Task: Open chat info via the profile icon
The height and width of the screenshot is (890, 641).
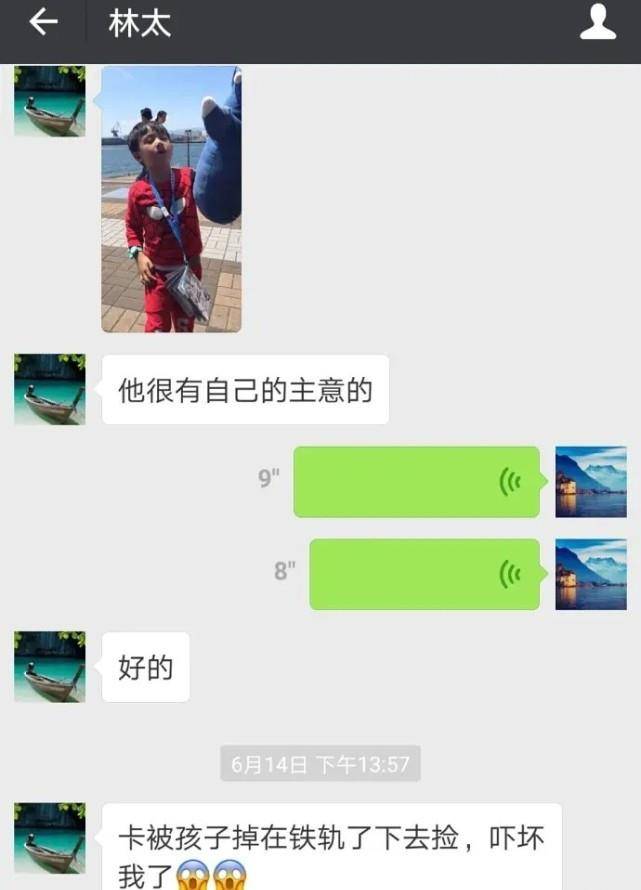Action: coord(598,23)
